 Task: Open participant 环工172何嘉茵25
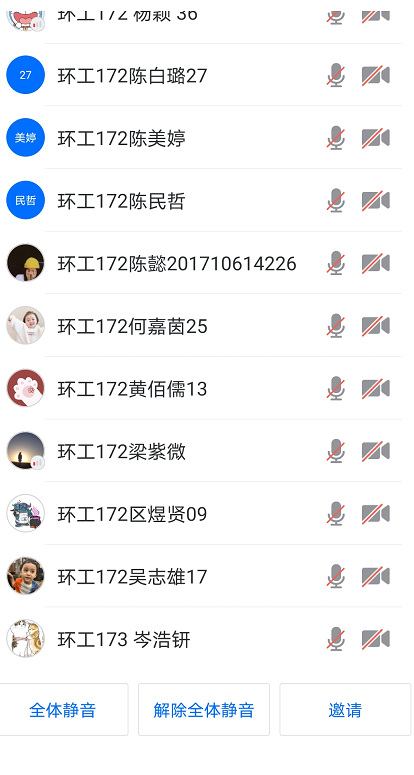pyautogui.click(x=207, y=326)
